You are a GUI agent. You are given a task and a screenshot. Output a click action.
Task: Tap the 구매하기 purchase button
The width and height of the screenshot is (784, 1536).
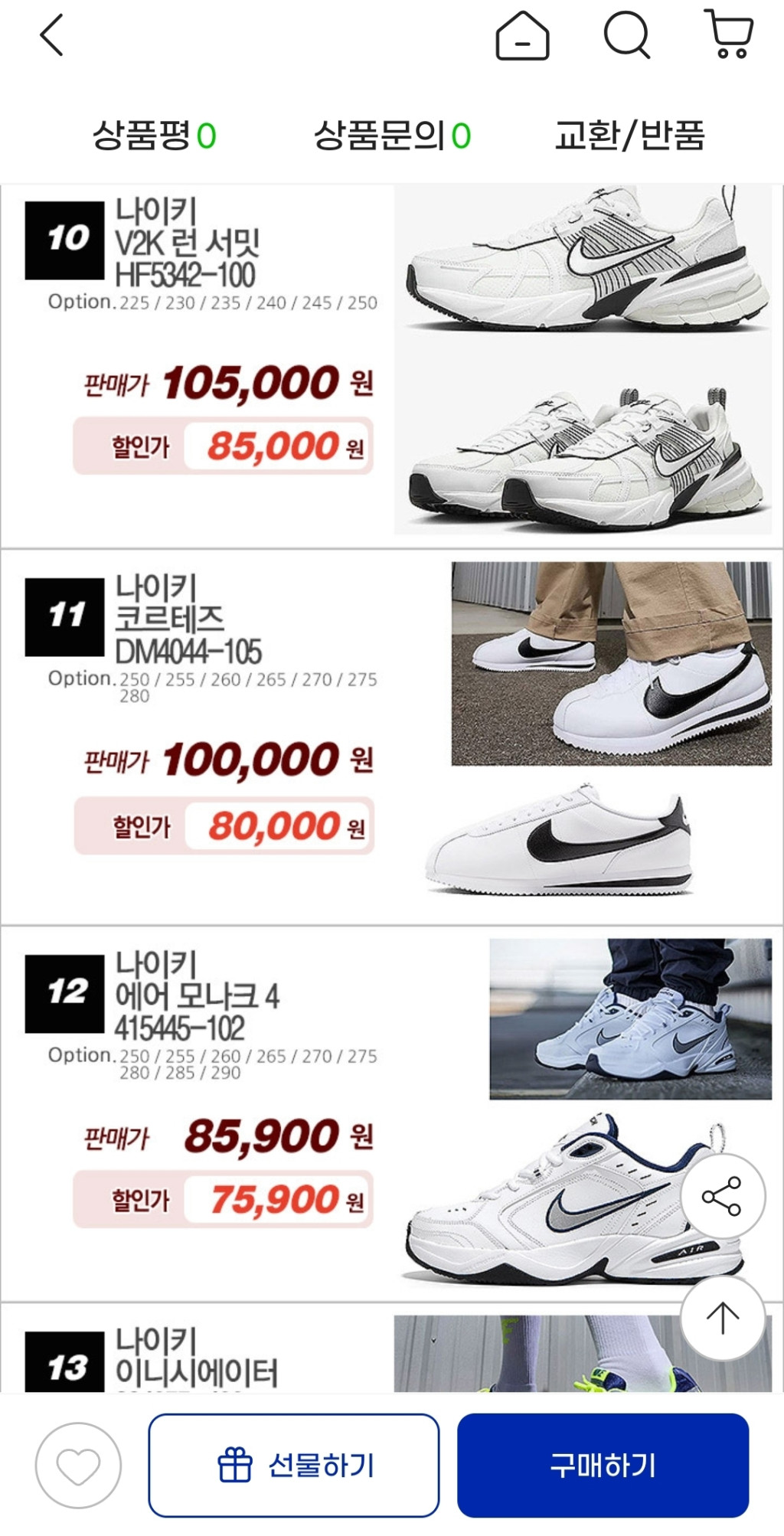[x=603, y=1466]
